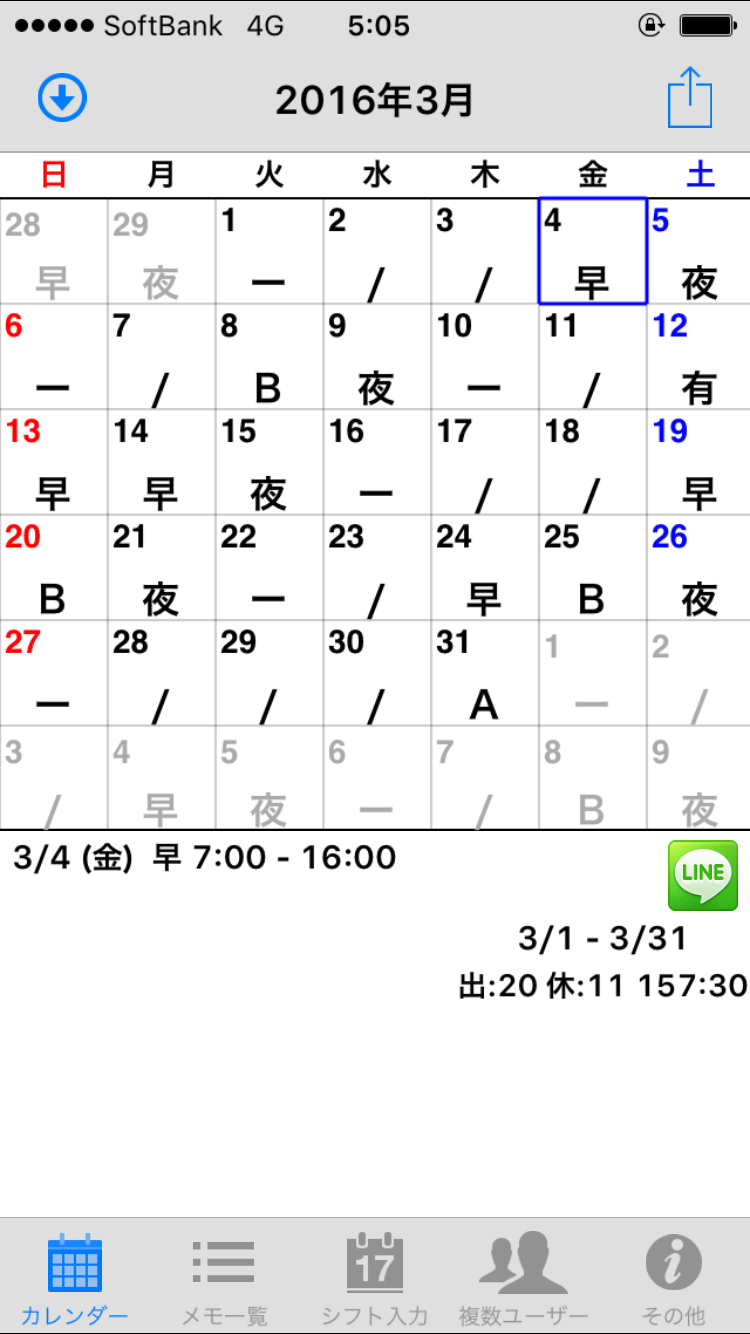The height and width of the screenshot is (1334, 750).
Task: Share the schedule via the LINE button
Action: click(703, 875)
